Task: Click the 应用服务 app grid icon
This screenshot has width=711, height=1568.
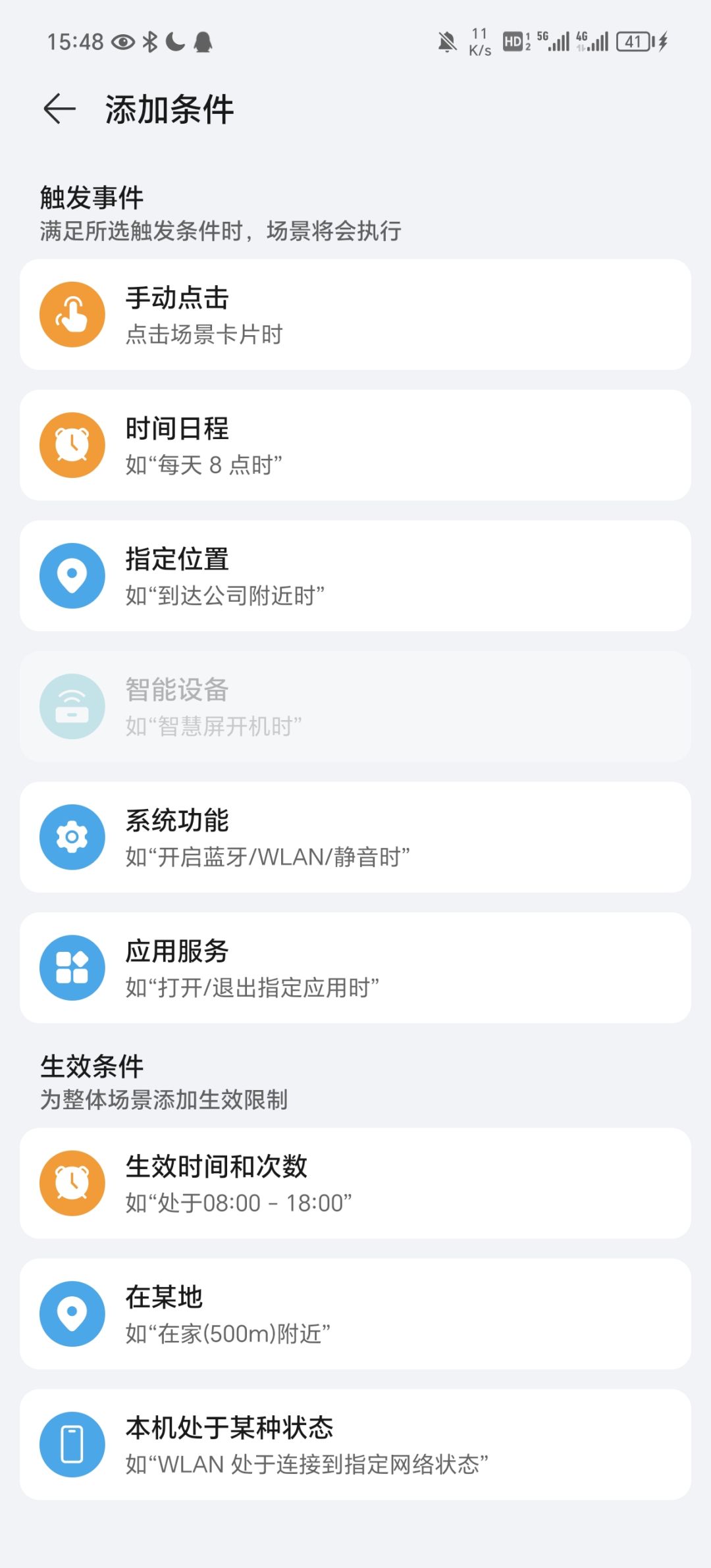Action: pyautogui.click(x=72, y=966)
